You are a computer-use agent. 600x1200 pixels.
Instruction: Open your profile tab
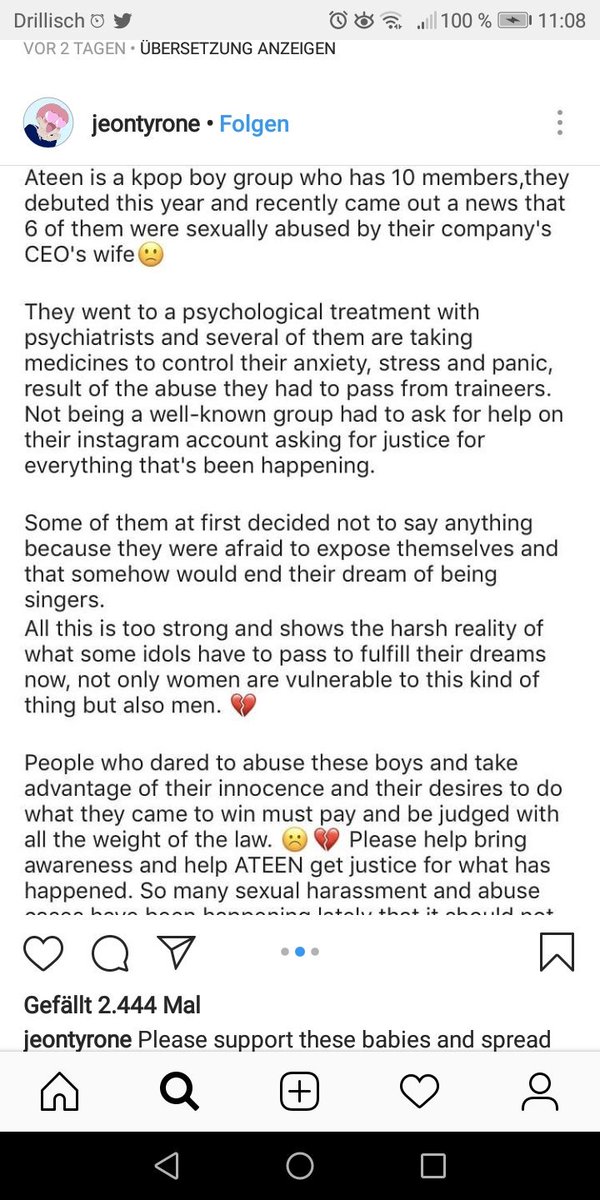pos(540,1090)
